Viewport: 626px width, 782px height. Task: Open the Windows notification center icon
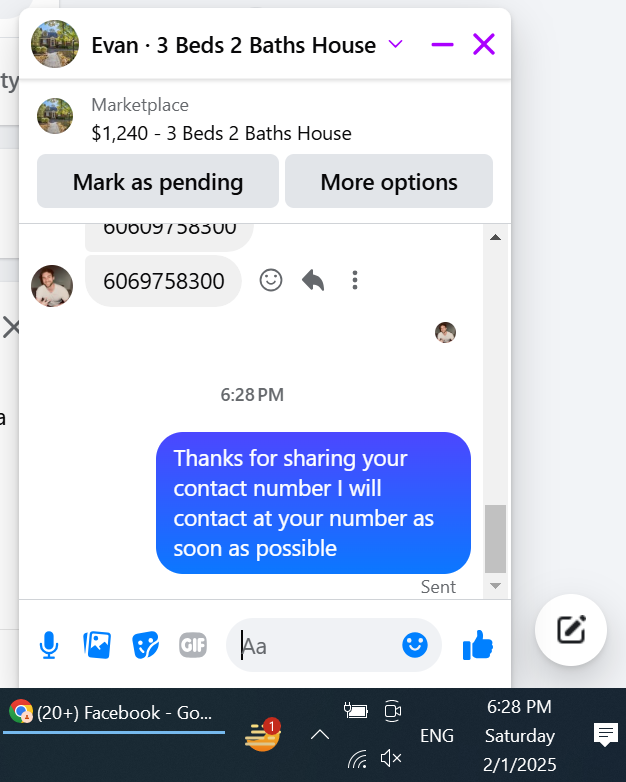pos(605,735)
